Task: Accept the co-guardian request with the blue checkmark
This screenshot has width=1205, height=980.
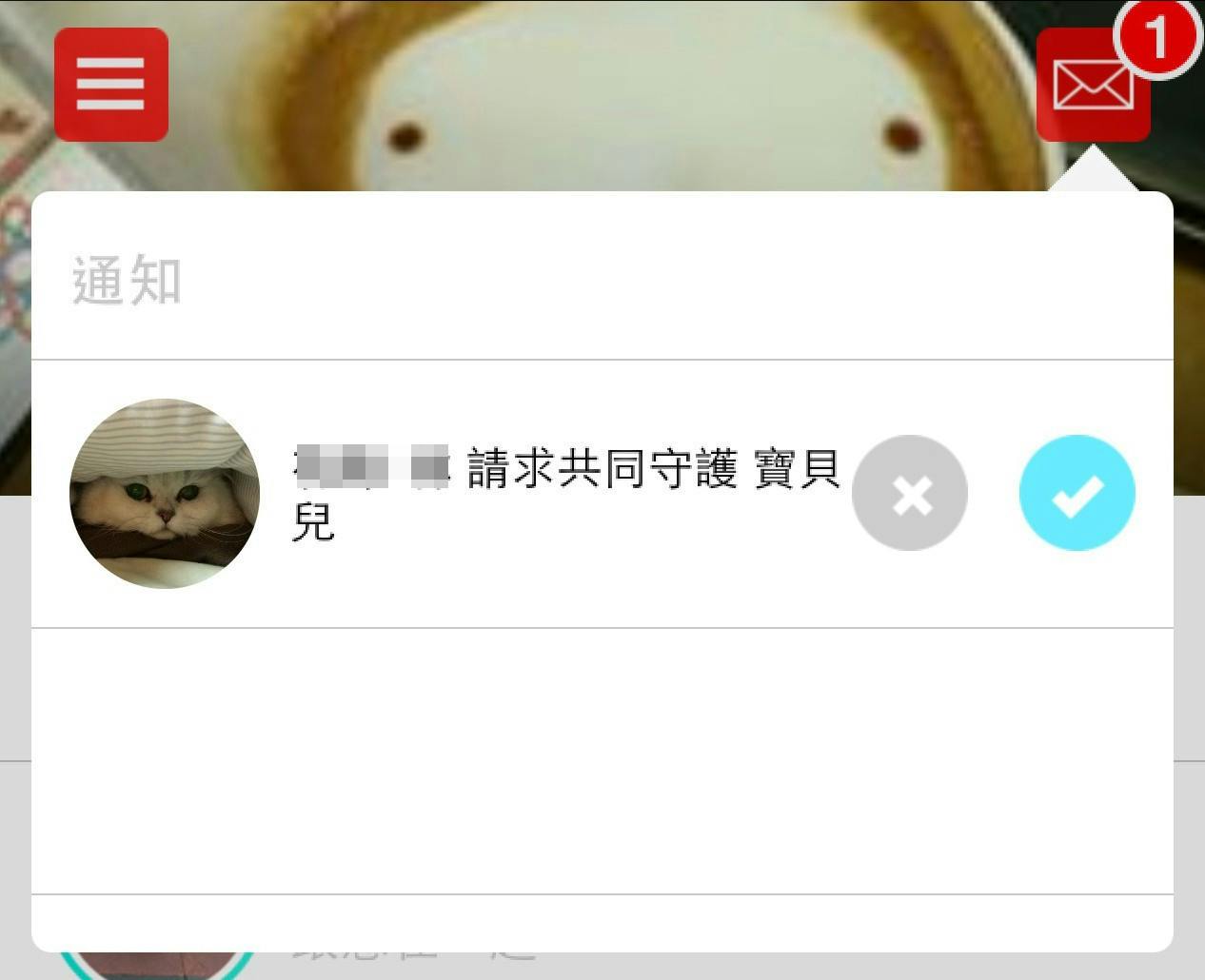Action: pos(1077,493)
